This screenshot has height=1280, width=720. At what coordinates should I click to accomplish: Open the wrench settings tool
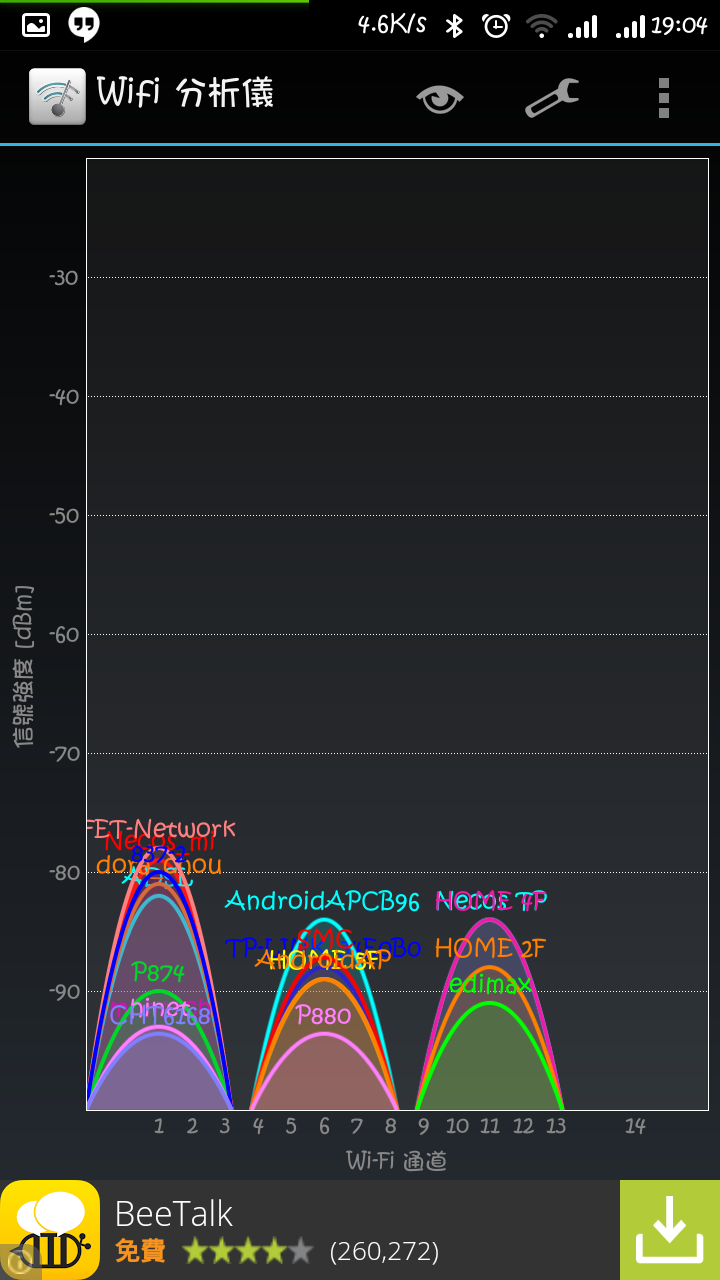(x=551, y=98)
